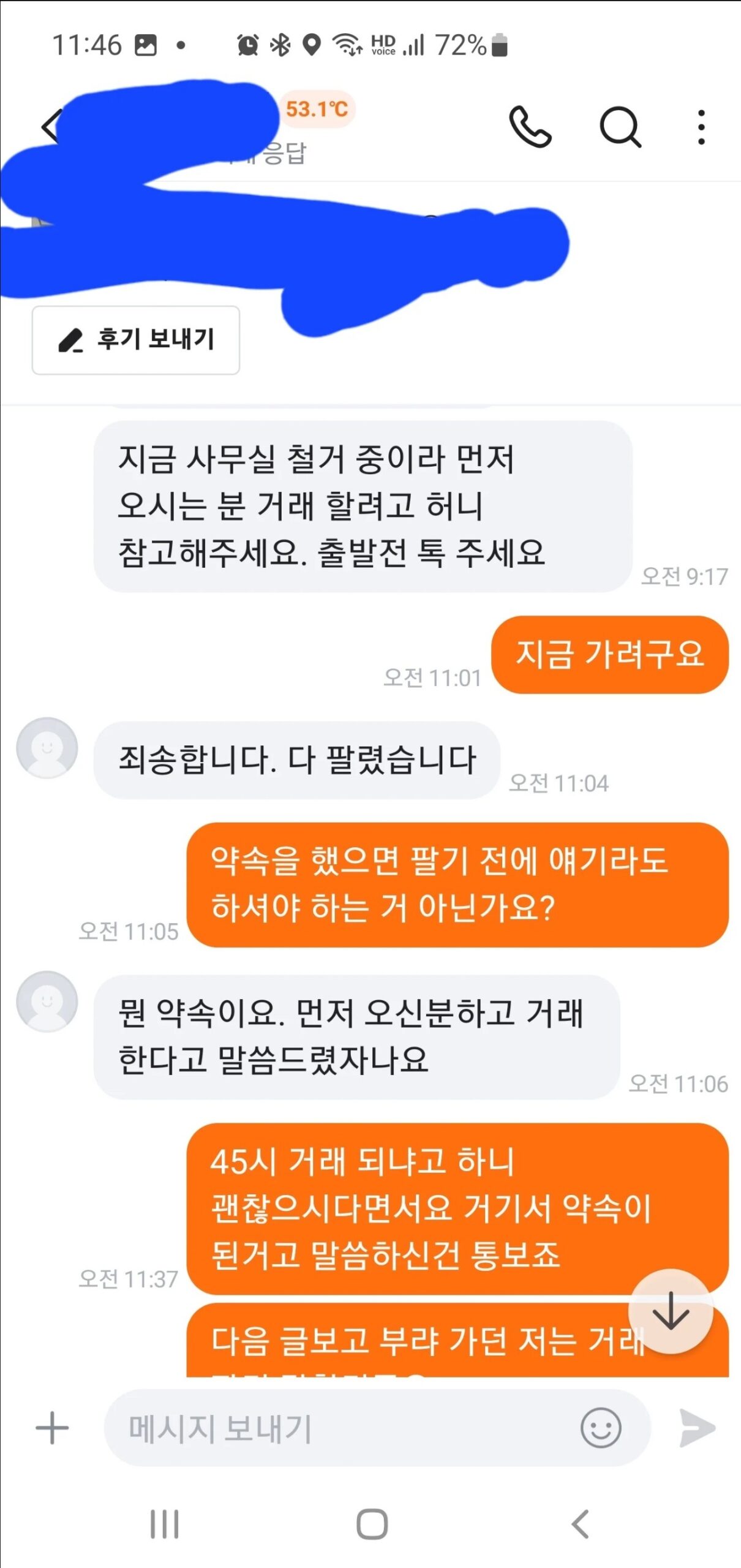Go back from this chat
This screenshot has width=741, height=1568.
pos(51,126)
